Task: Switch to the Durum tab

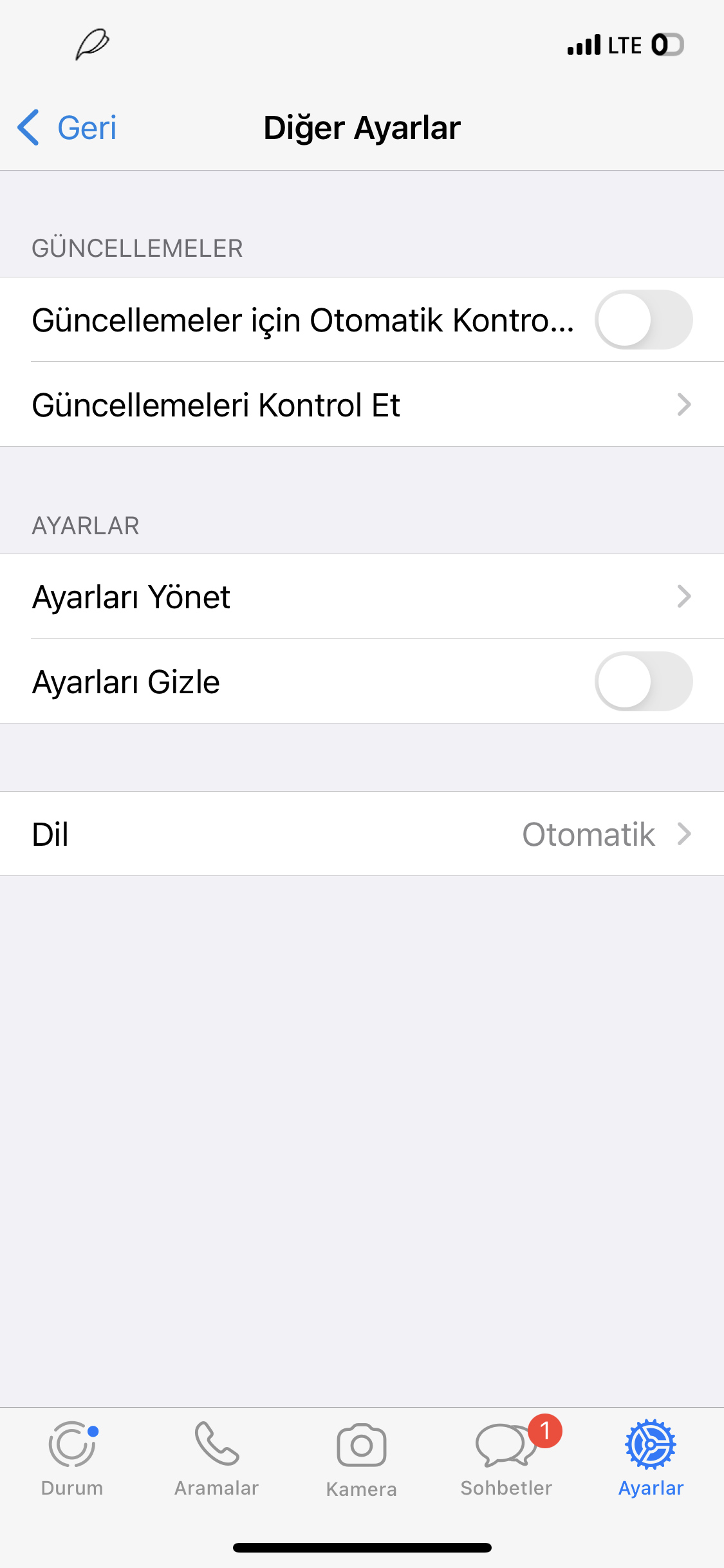Action: tap(72, 1458)
